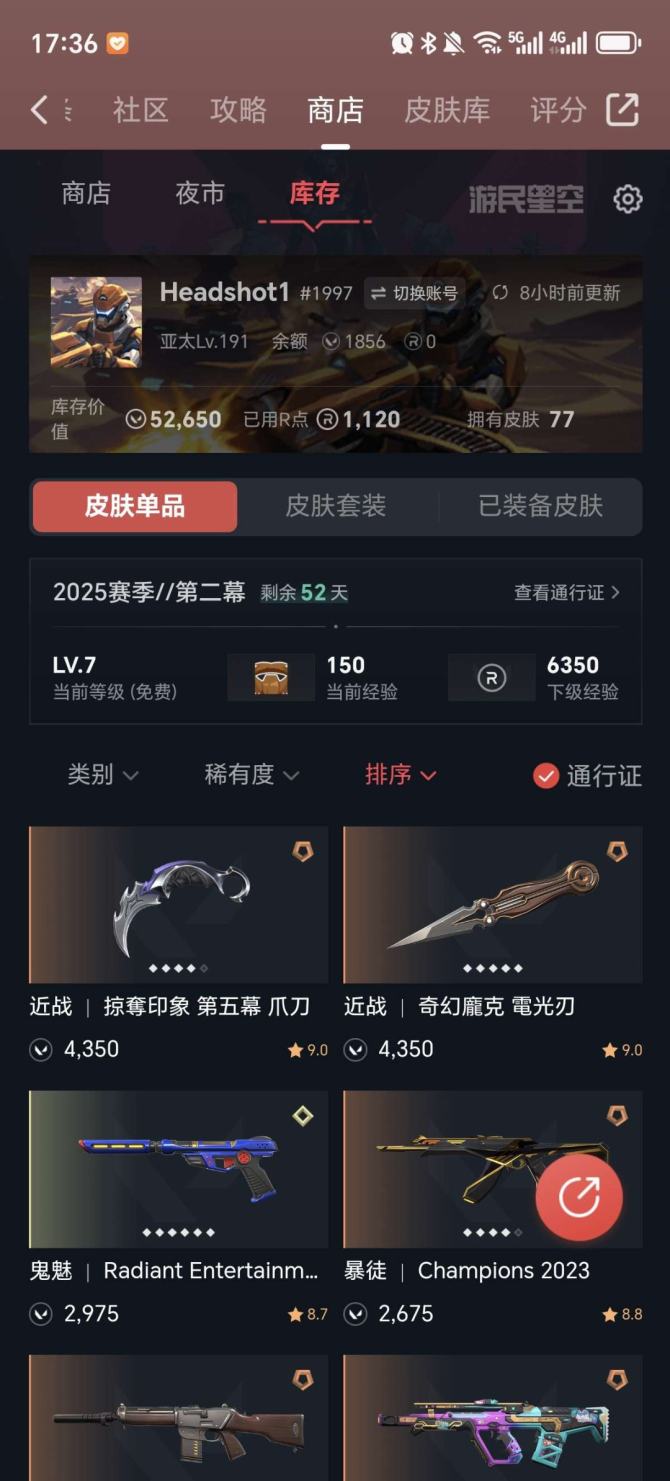Refresh the inventory via 8小时前更新
Image resolution: width=670 pixels, height=1481 pixels.
pos(556,293)
